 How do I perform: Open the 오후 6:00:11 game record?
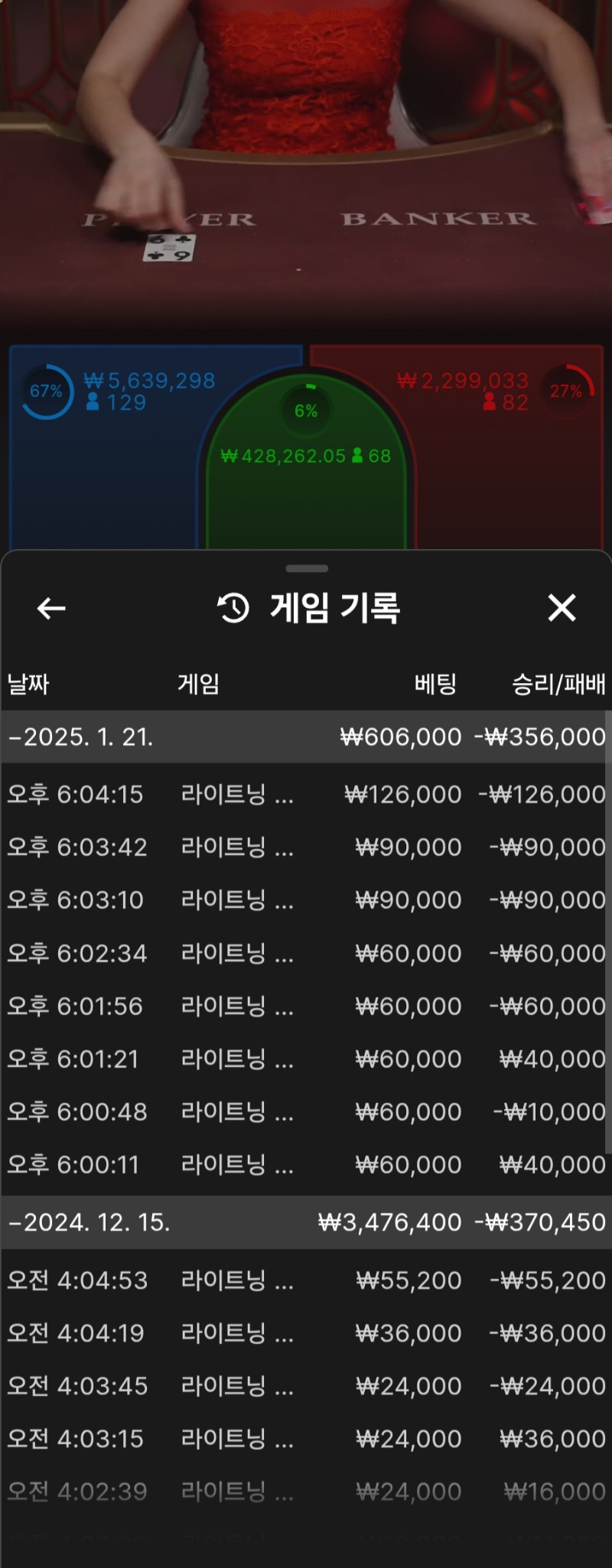[x=306, y=1164]
